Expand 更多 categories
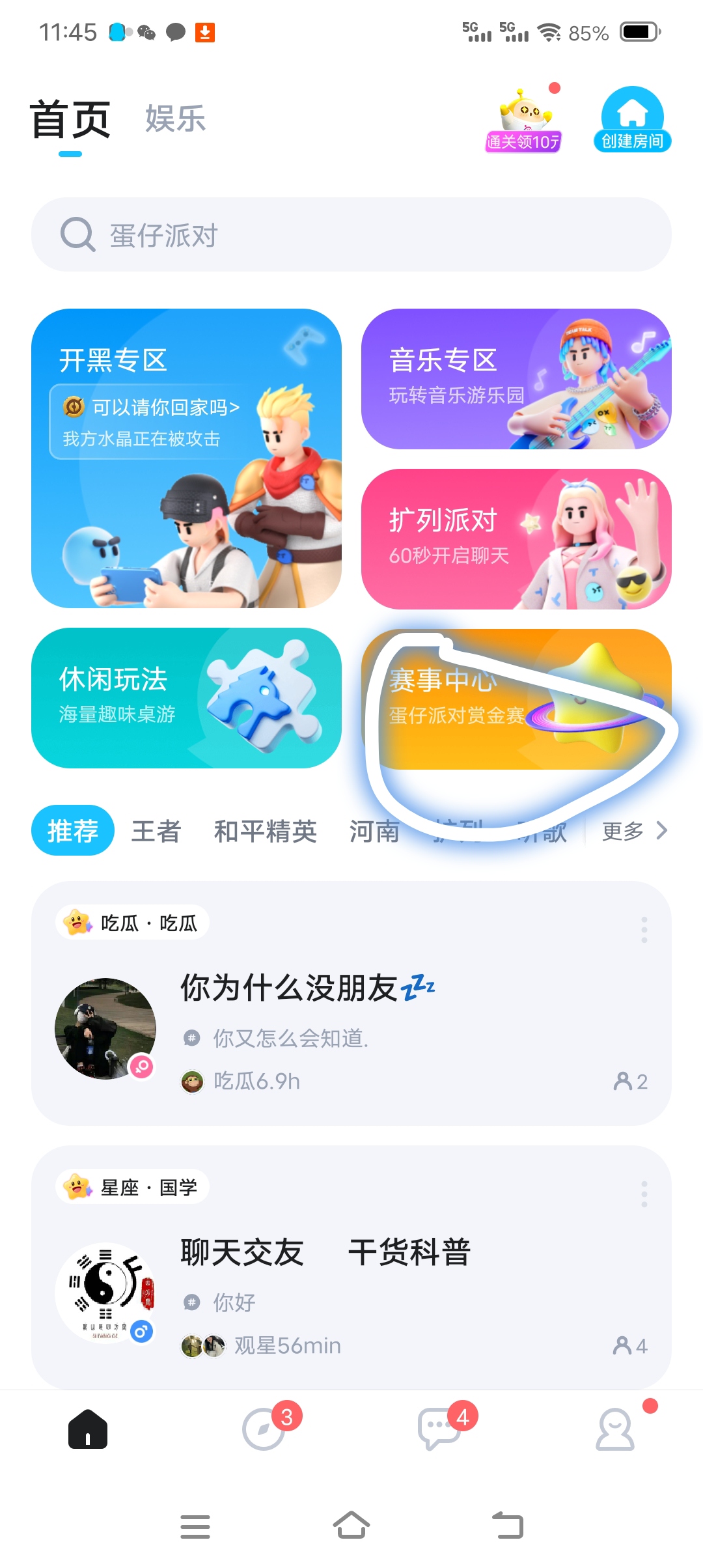Image resolution: width=703 pixels, height=1568 pixels. [635, 831]
